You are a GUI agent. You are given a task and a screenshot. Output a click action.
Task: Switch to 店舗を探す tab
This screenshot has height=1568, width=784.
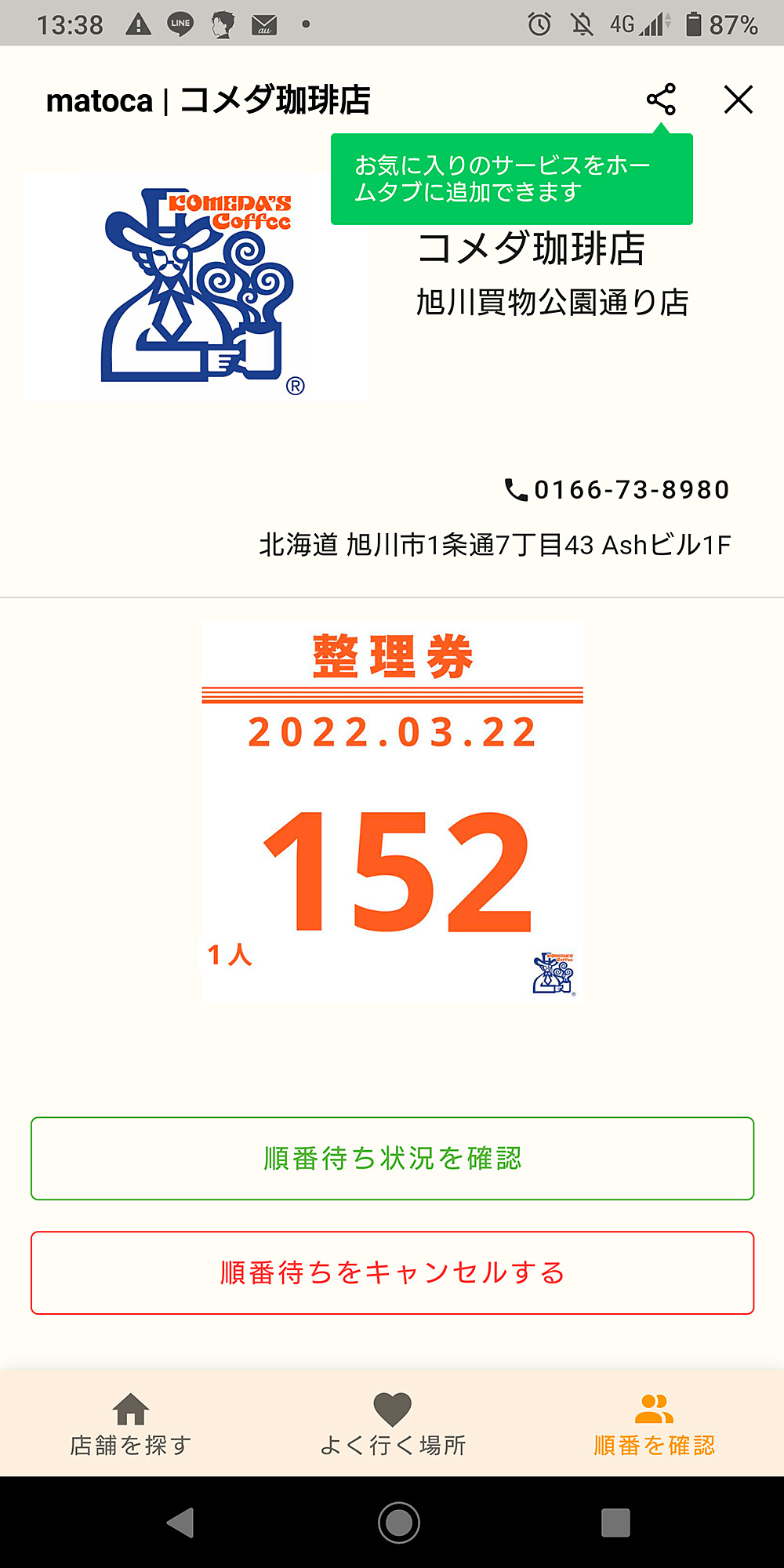tap(131, 1425)
